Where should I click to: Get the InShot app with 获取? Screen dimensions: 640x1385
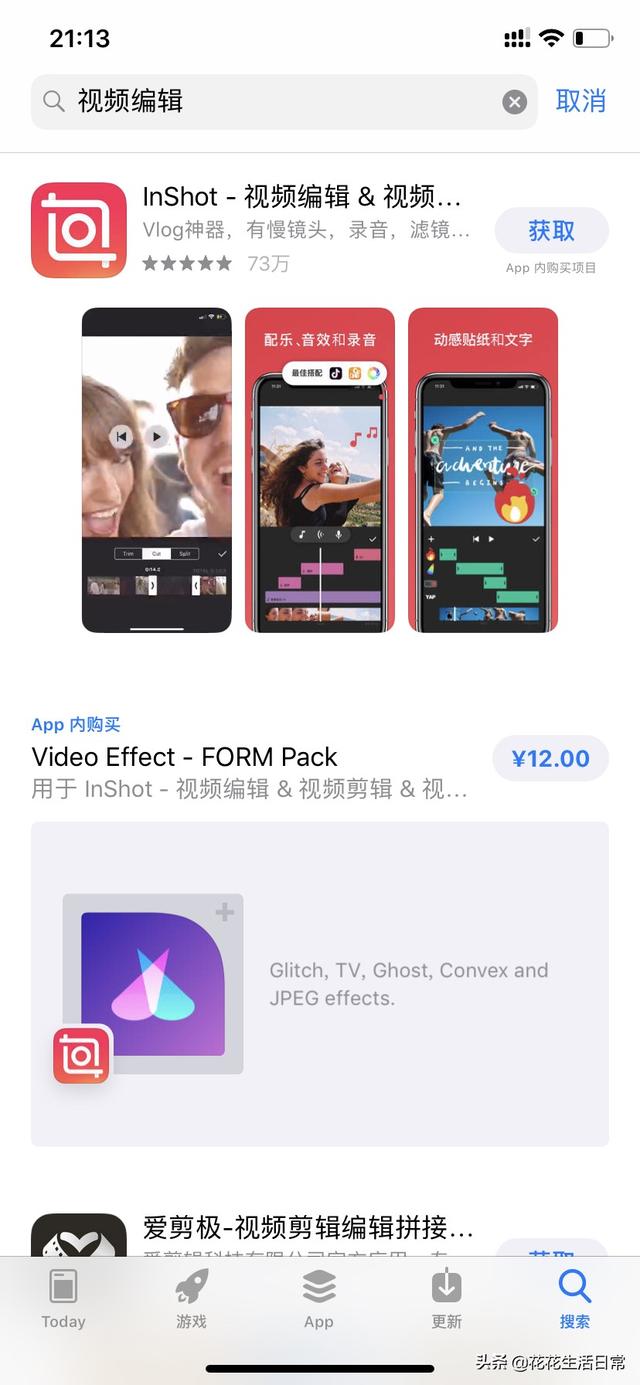[x=551, y=231]
